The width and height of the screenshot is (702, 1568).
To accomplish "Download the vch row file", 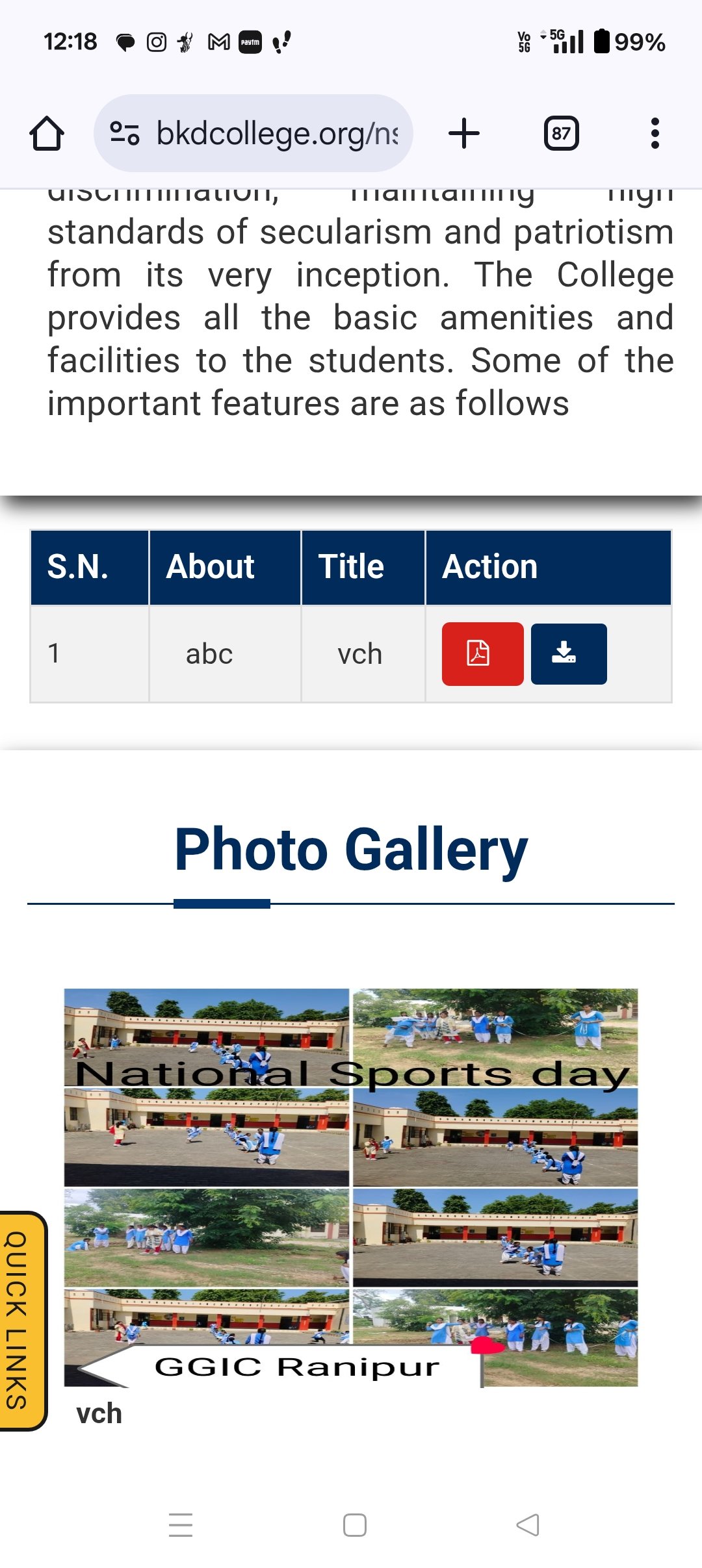I will click(x=569, y=653).
